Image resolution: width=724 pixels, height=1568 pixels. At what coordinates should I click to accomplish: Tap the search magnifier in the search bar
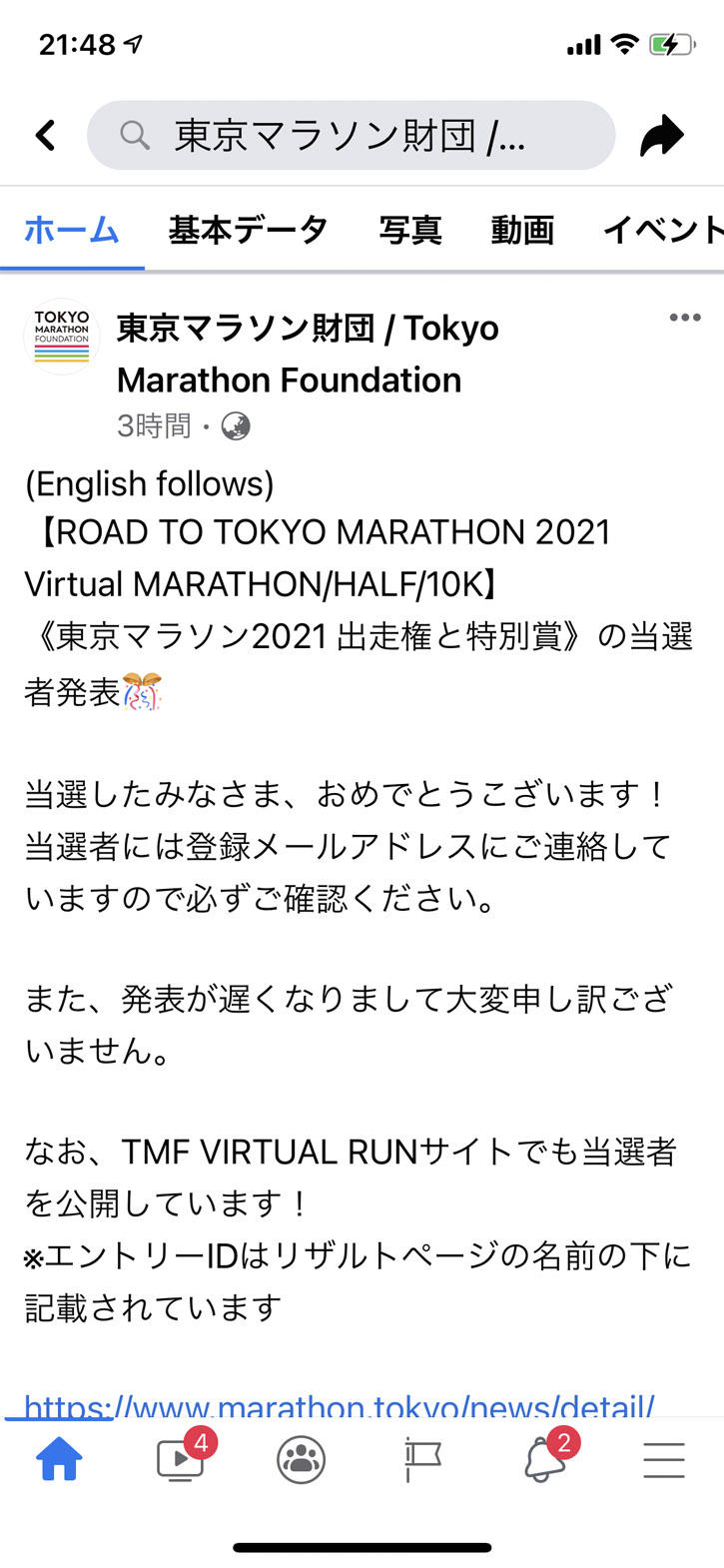tap(135, 133)
